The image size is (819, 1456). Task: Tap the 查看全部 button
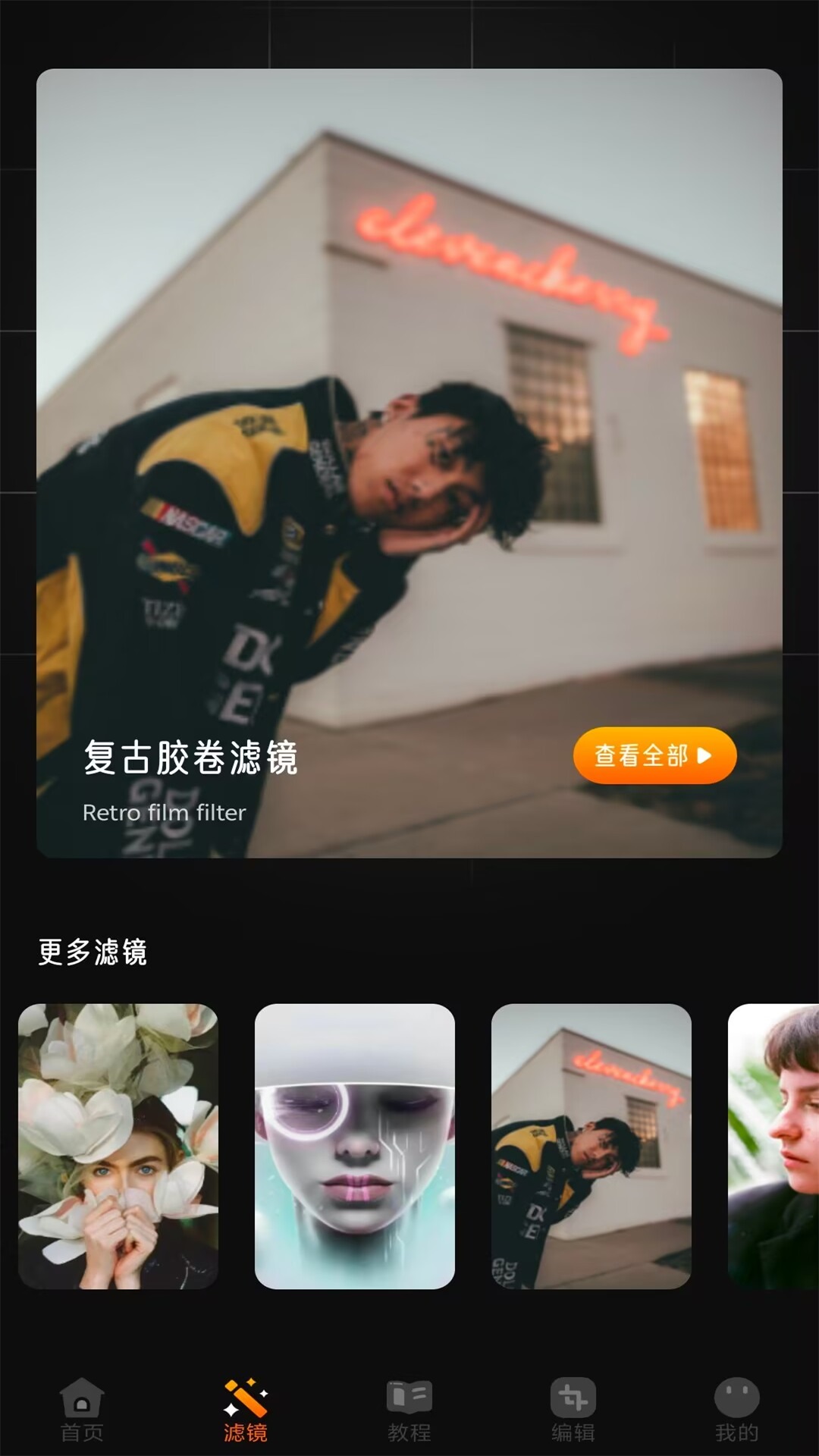click(x=654, y=755)
